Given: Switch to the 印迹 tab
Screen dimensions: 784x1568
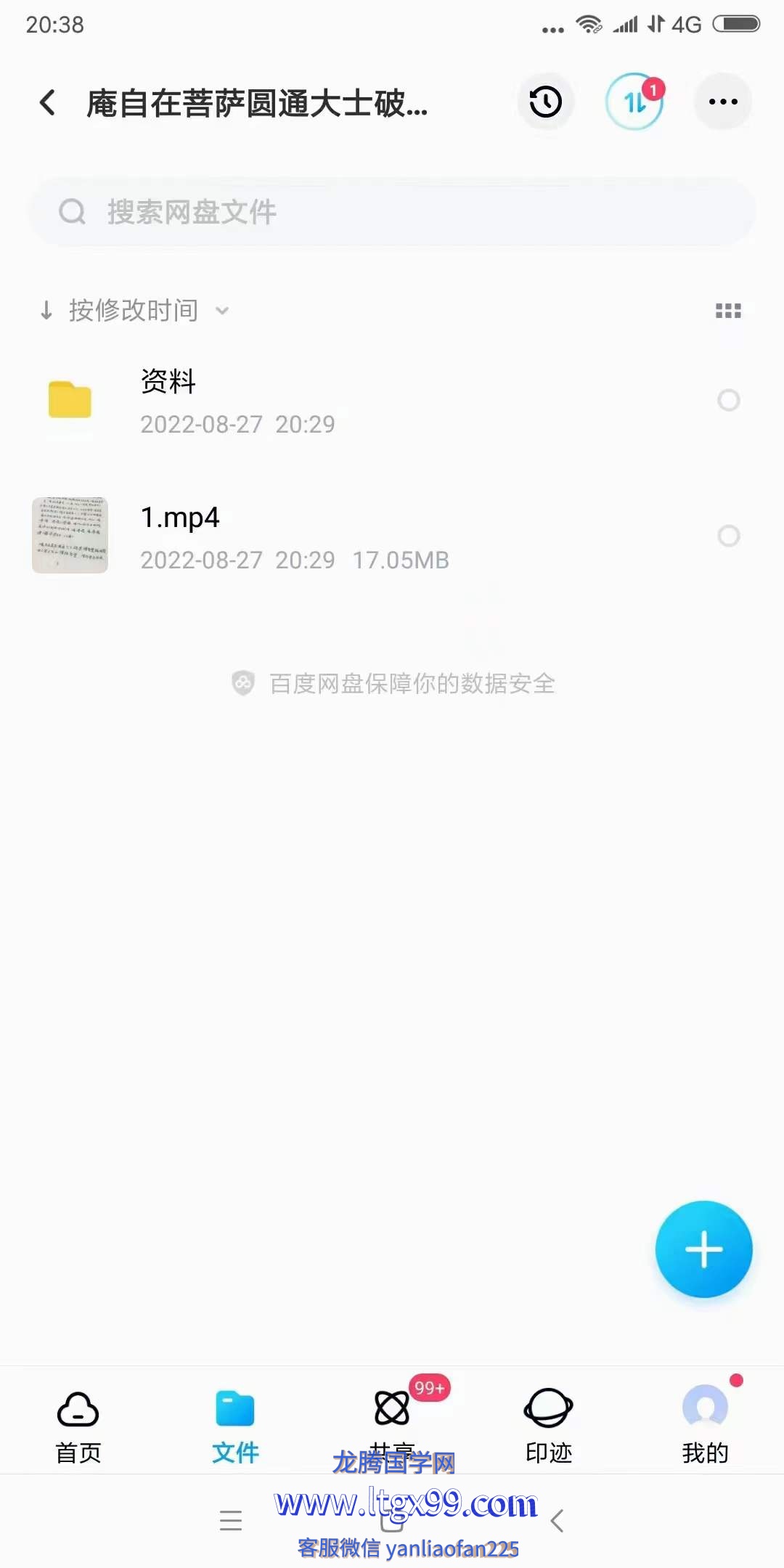Looking at the screenshot, I should (x=549, y=1427).
